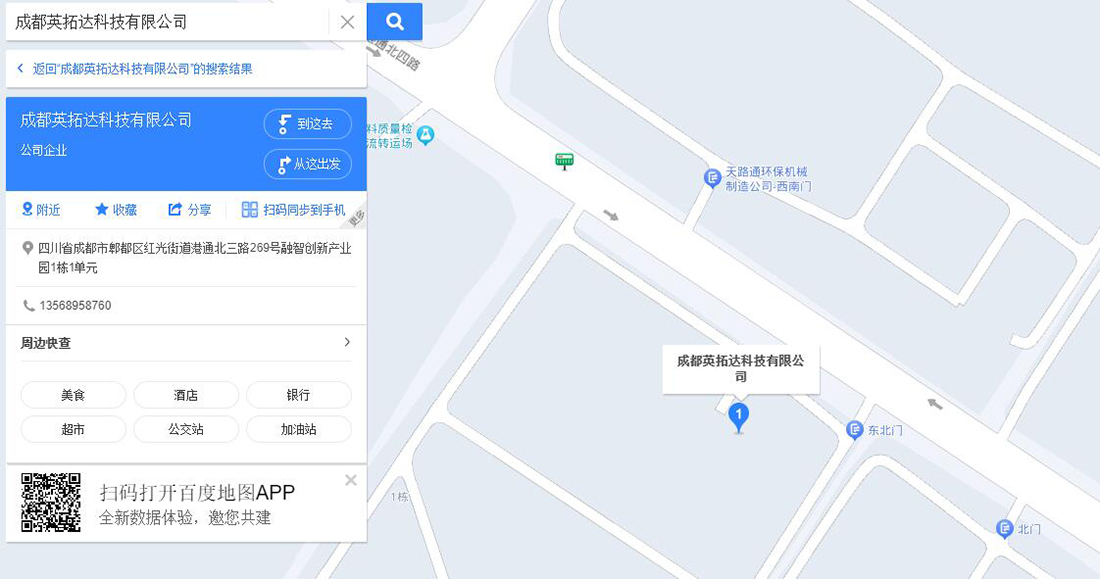Get directions with 到这去
1100x579 pixels.
point(308,124)
